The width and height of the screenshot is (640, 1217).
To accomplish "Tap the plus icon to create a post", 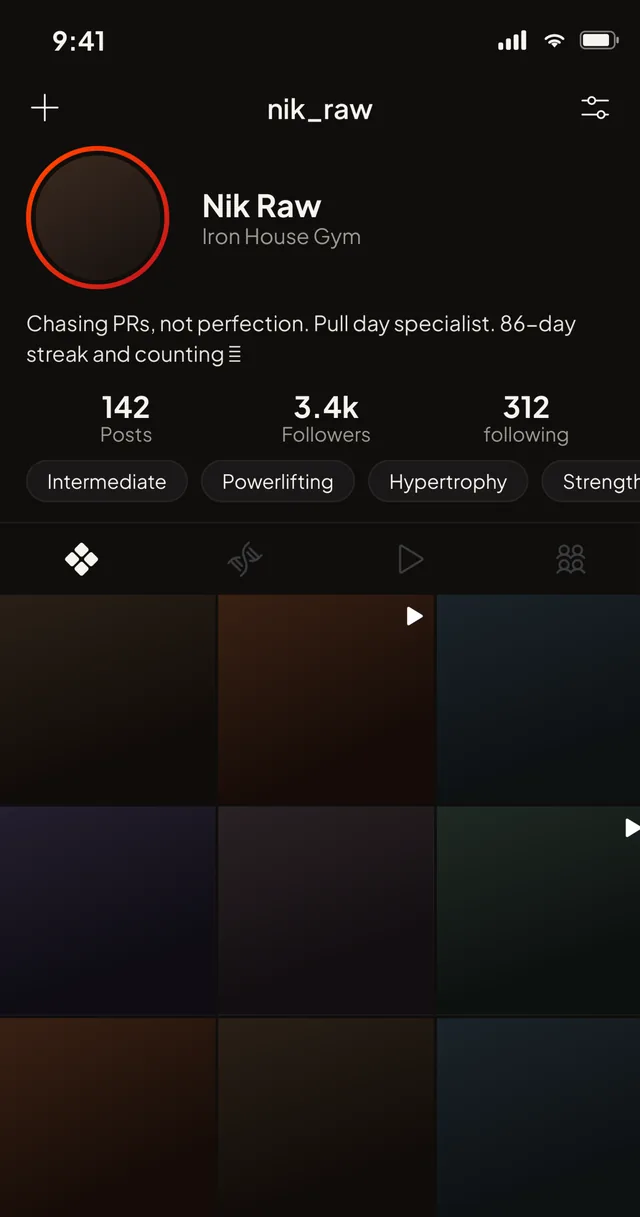I will pyautogui.click(x=45, y=108).
